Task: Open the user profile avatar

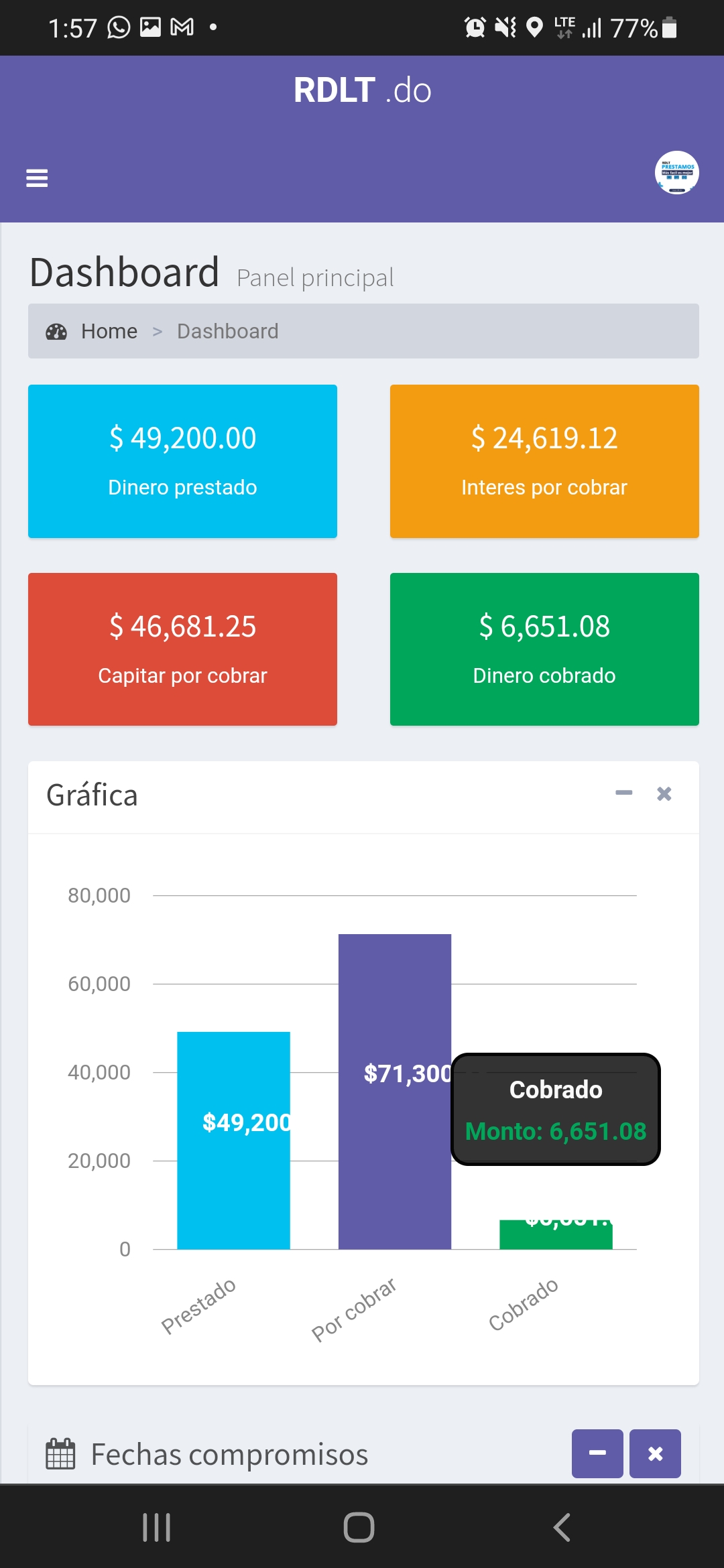Action: tap(676, 173)
